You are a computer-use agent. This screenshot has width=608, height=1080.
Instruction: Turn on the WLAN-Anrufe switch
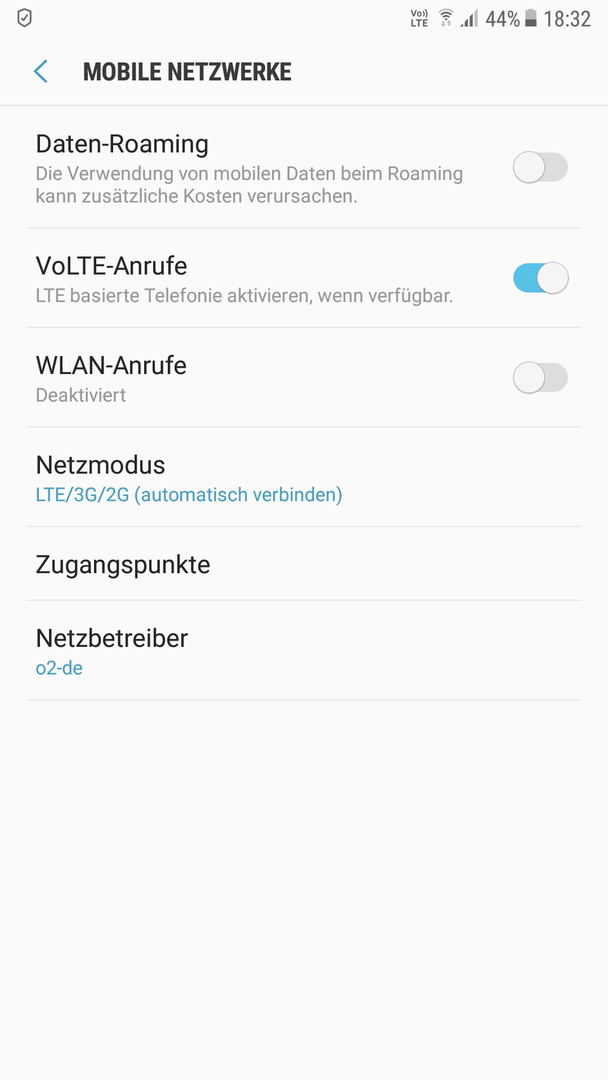pyautogui.click(x=541, y=377)
